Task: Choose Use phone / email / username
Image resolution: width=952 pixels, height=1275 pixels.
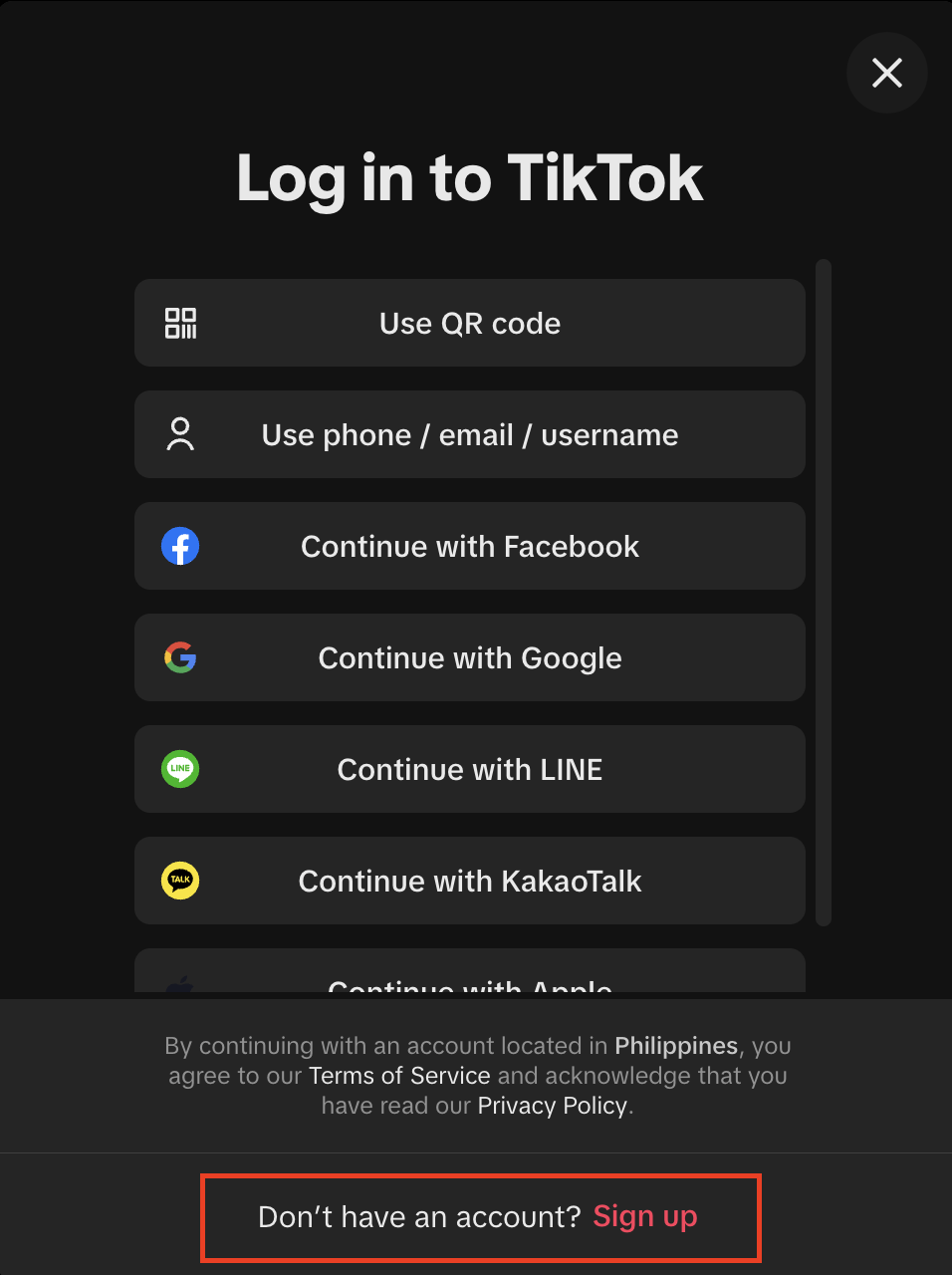Action: click(x=469, y=434)
